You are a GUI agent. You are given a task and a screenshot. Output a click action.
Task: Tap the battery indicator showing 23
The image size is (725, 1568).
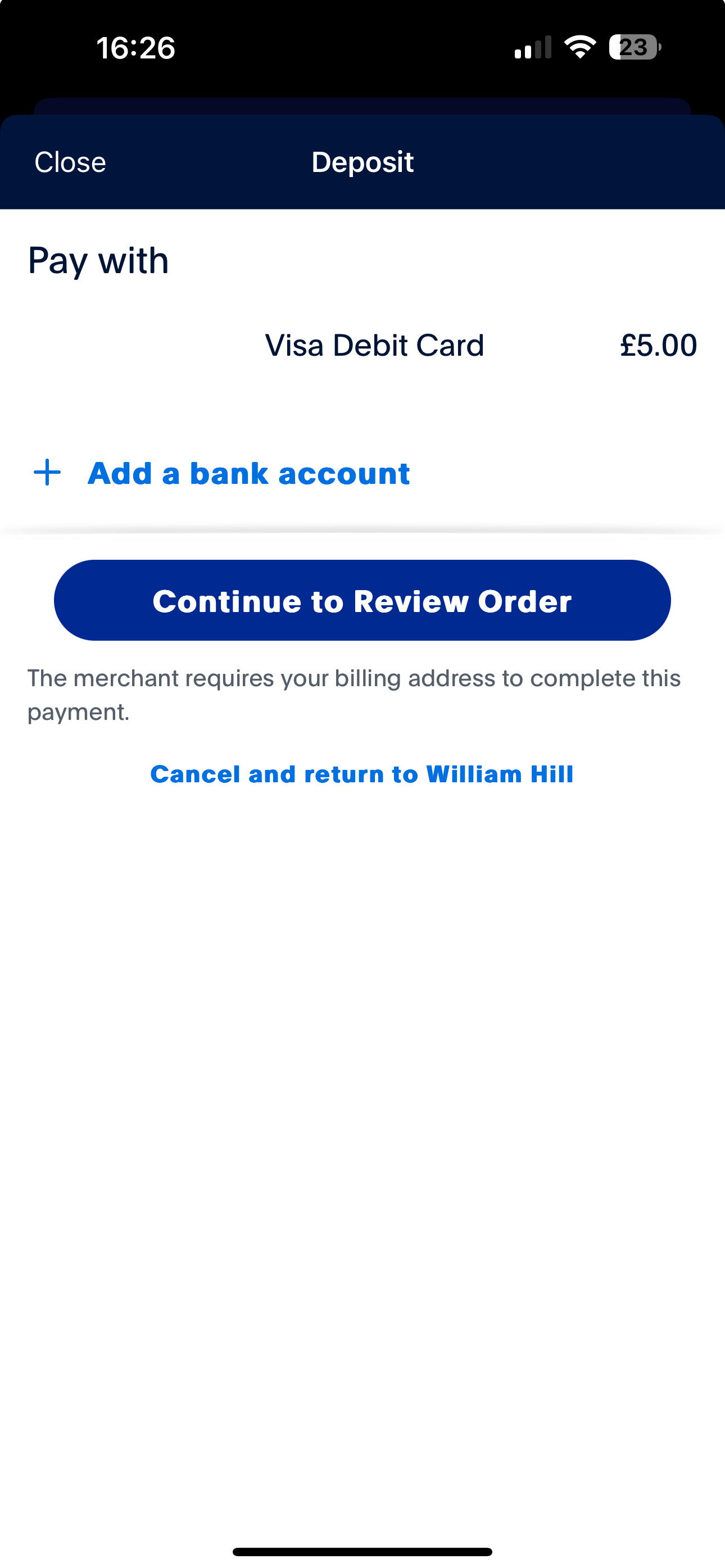(x=633, y=47)
